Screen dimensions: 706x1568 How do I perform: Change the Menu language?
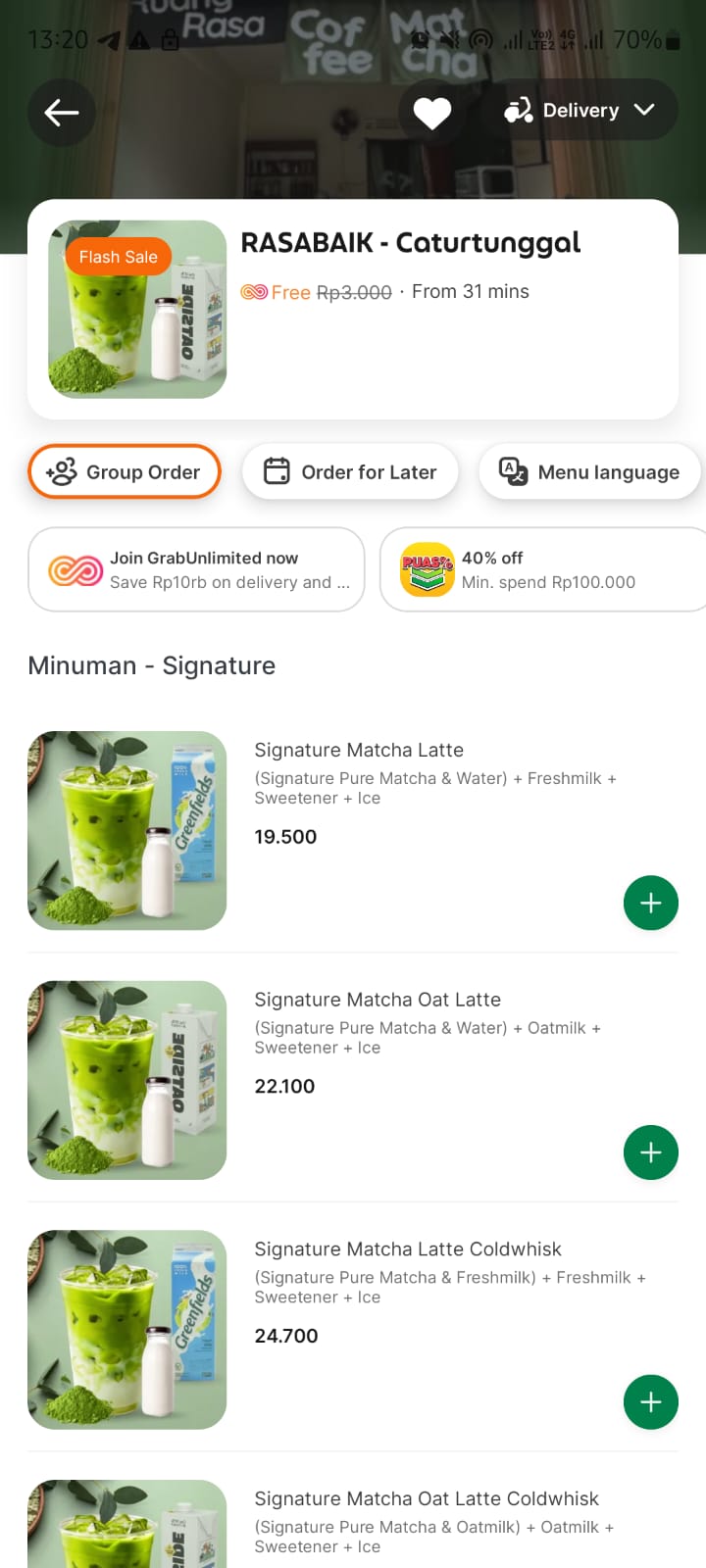point(590,471)
